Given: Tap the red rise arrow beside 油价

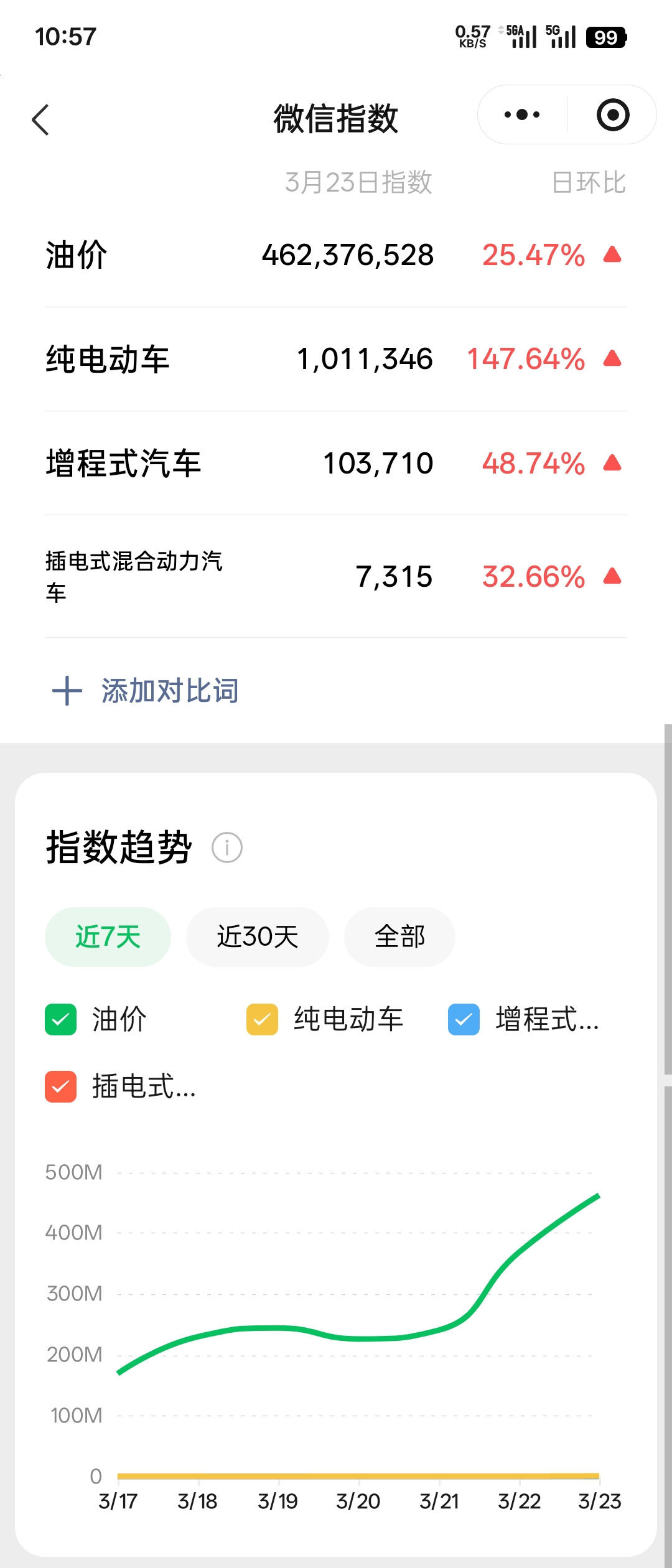Looking at the screenshot, I should pos(611,255).
